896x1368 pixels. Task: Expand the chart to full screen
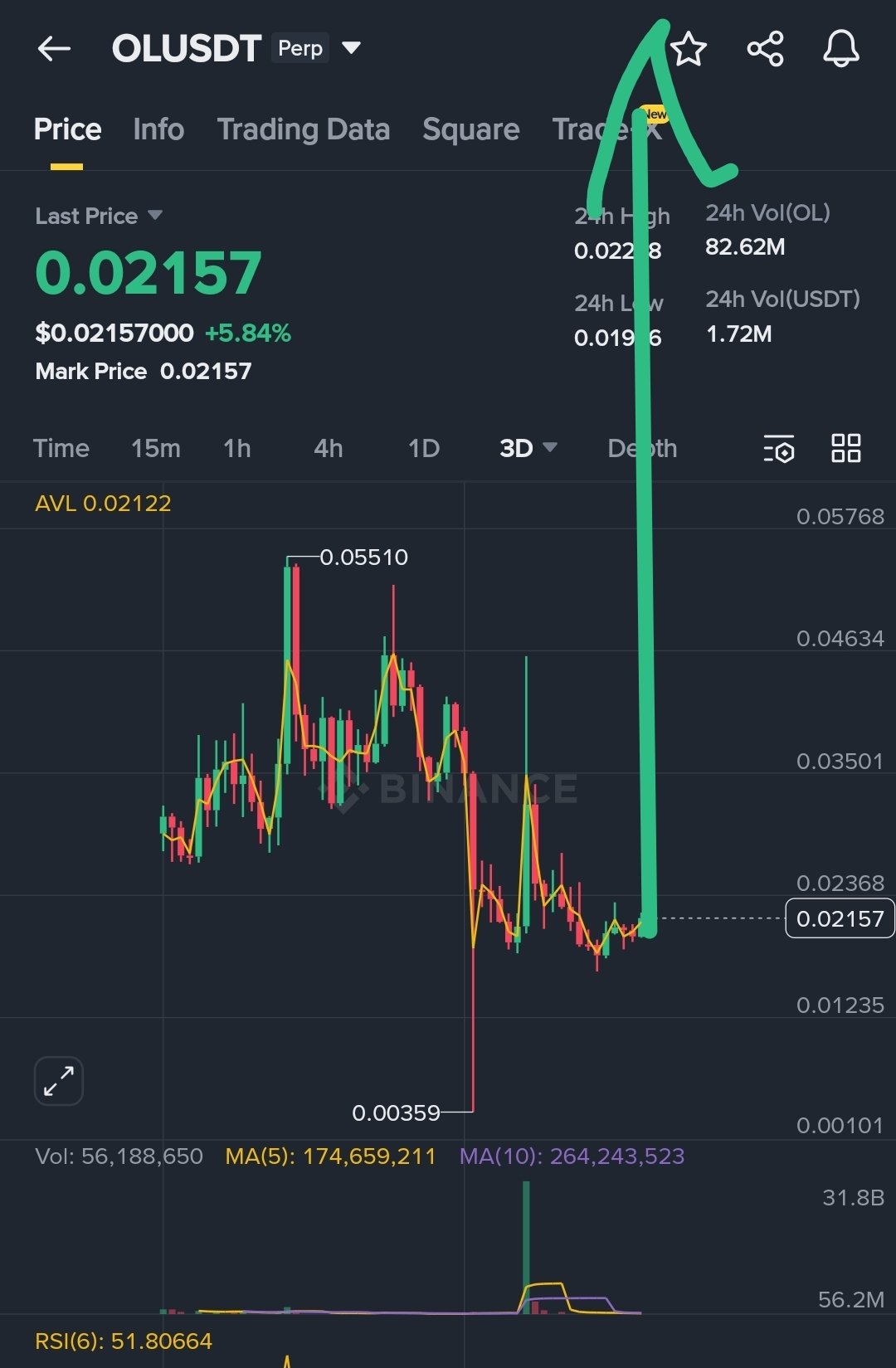pyautogui.click(x=59, y=1081)
